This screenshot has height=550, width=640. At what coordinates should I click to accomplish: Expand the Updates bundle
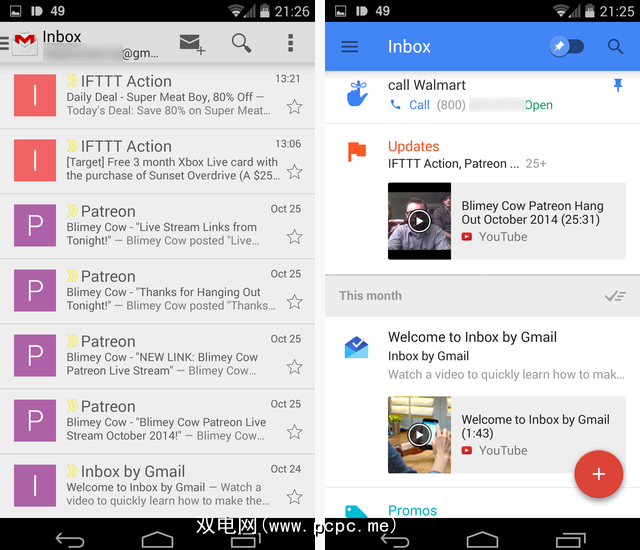point(414,147)
